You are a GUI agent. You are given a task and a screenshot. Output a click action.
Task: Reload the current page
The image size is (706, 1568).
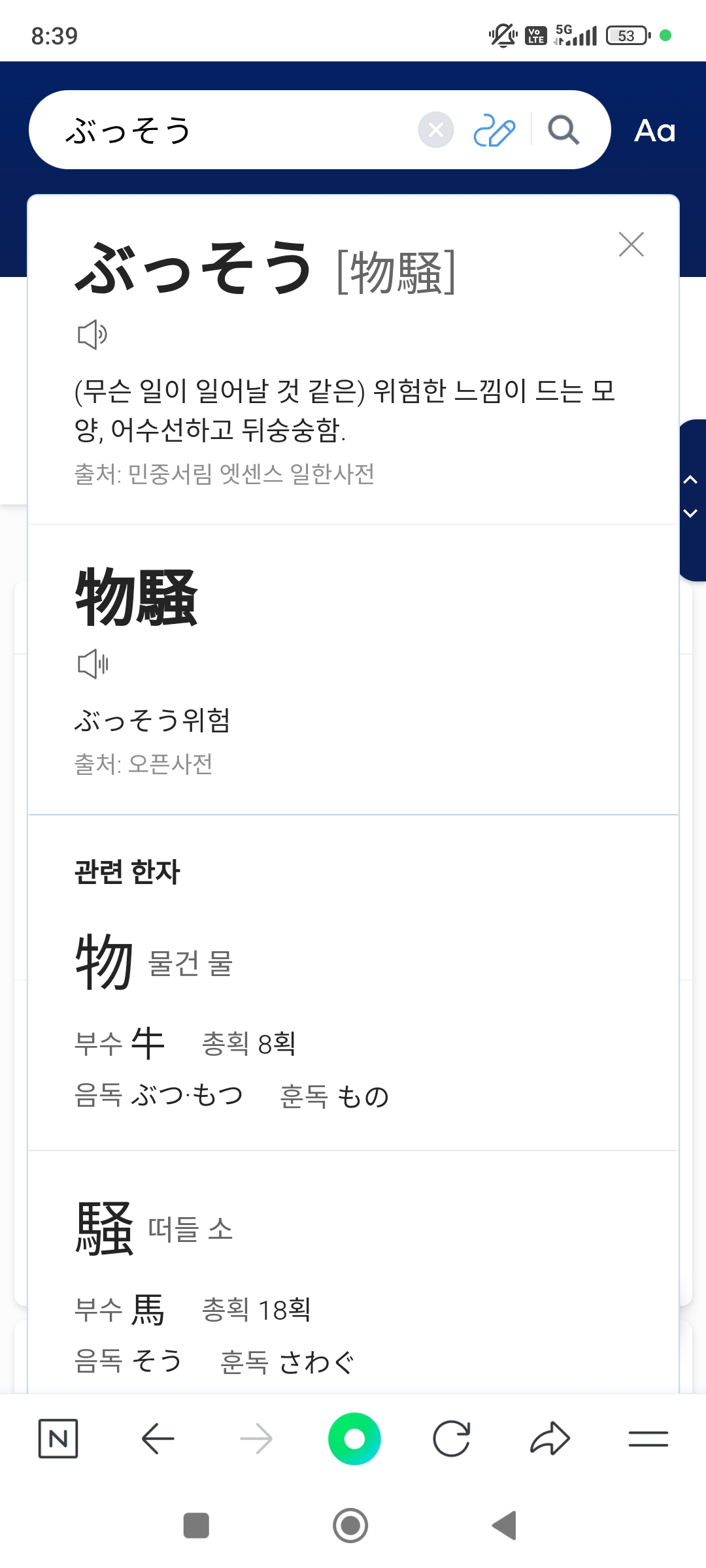click(452, 1439)
